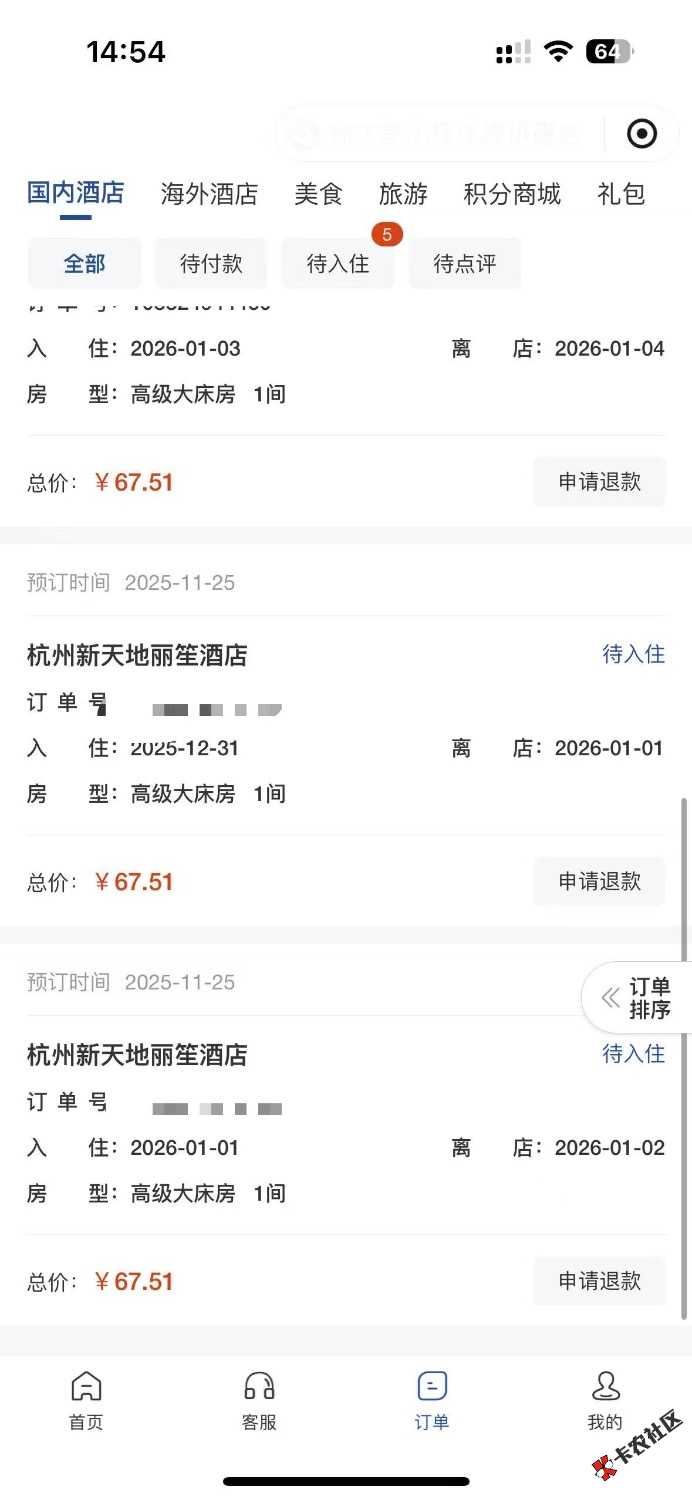The image size is (692, 1500).
Task: Tap the mini-program capsule close circle icon
Action: pyautogui.click(x=642, y=133)
